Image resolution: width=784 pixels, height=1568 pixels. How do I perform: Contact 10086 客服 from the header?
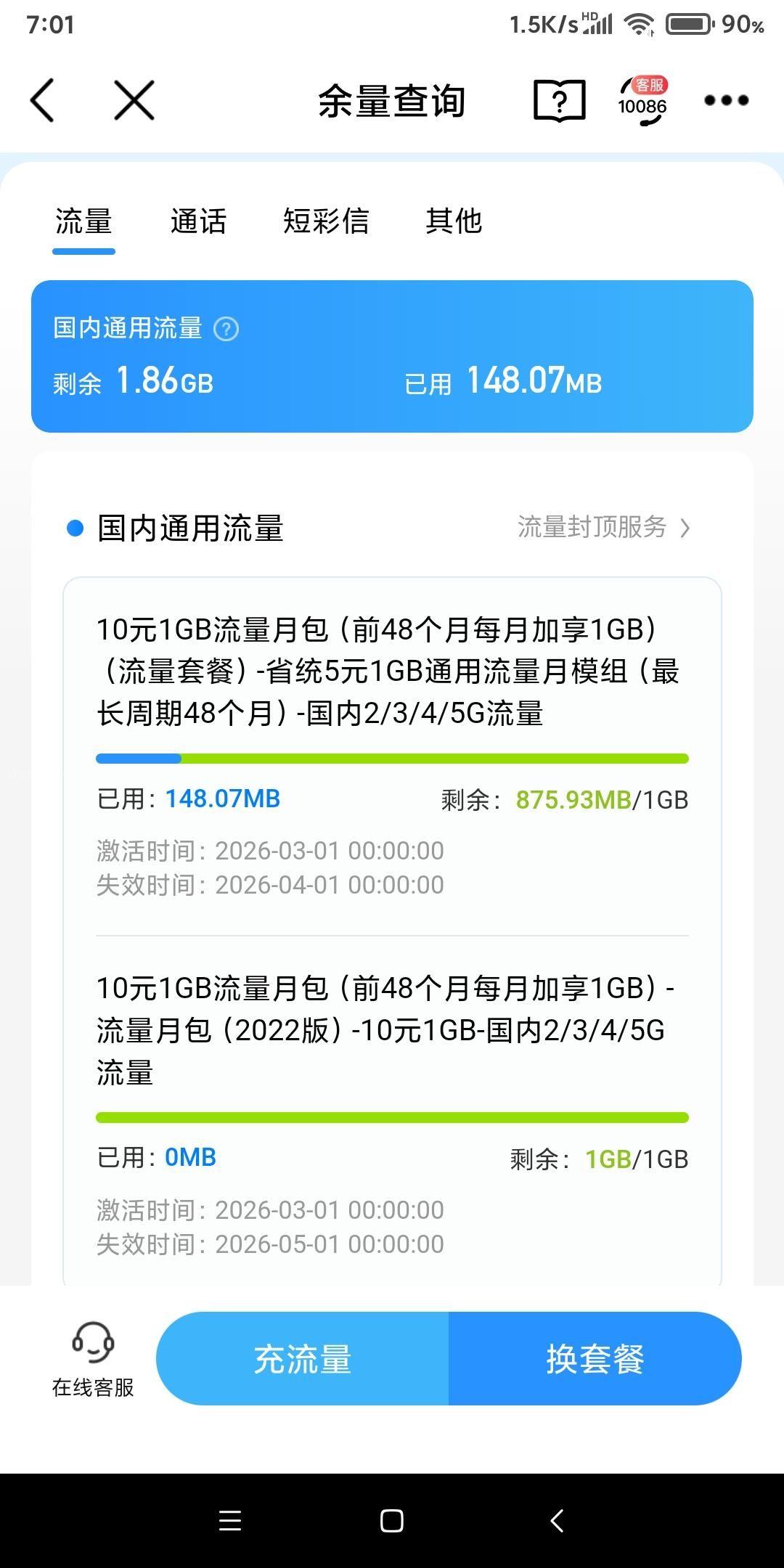coord(642,102)
